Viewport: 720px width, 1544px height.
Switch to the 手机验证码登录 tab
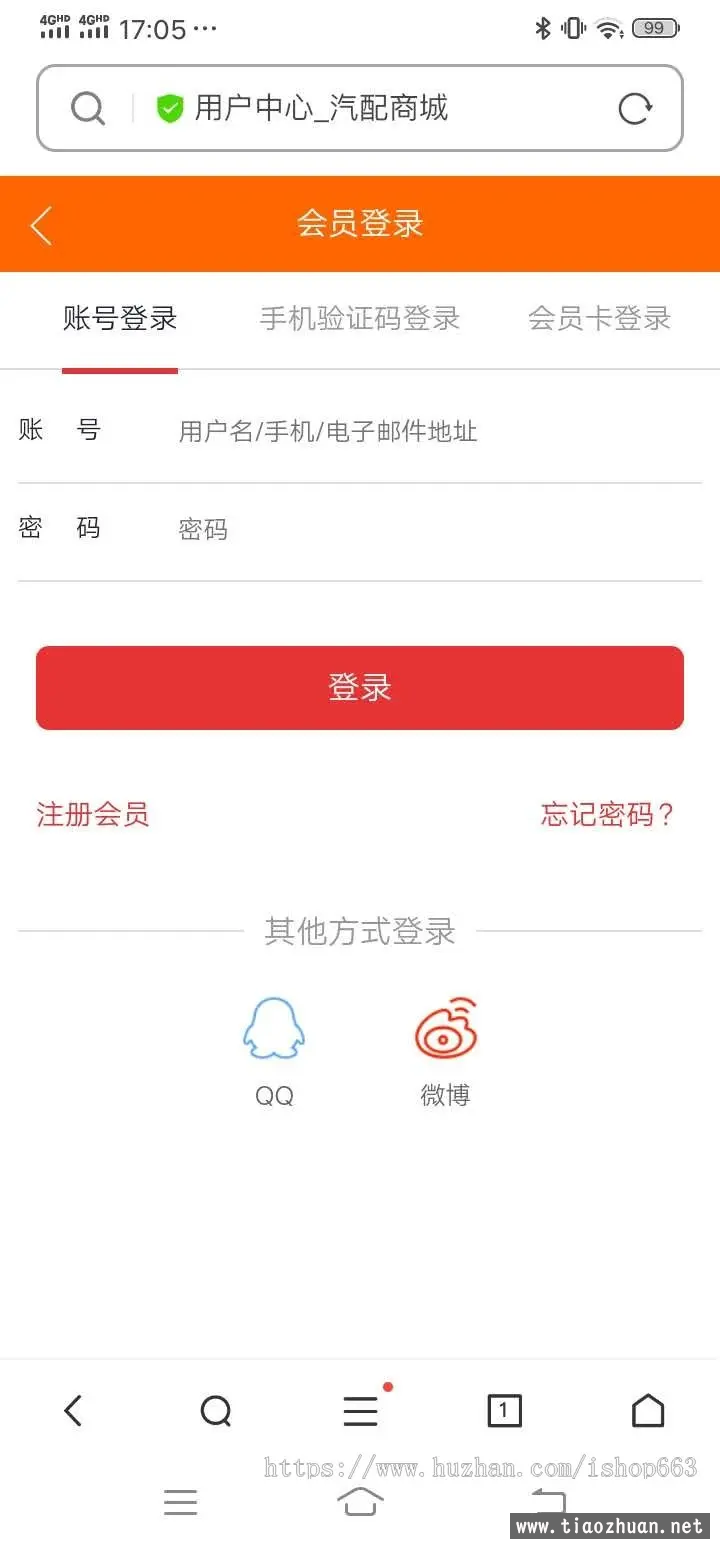tap(360, 319)
